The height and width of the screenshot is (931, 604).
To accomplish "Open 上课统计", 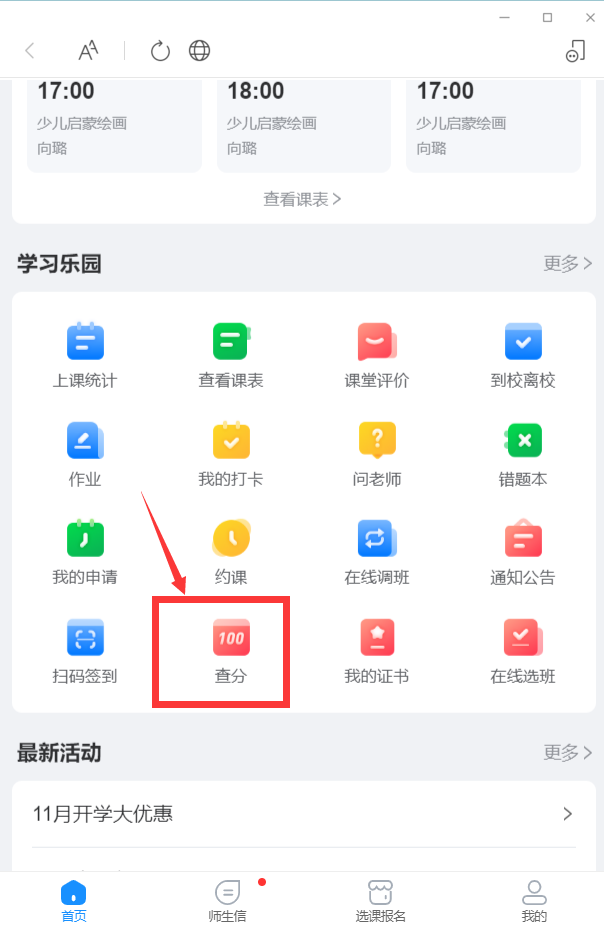I will tap(85, 354).
